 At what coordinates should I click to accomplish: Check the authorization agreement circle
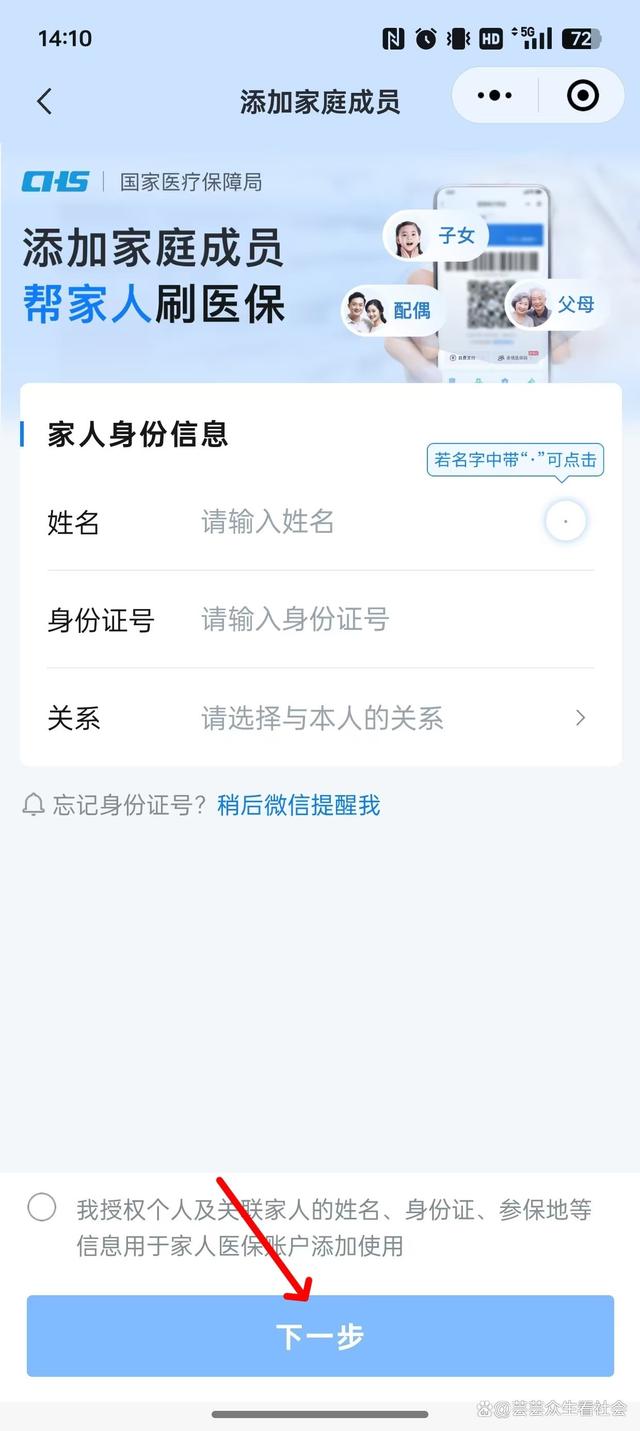(42, 1208)
